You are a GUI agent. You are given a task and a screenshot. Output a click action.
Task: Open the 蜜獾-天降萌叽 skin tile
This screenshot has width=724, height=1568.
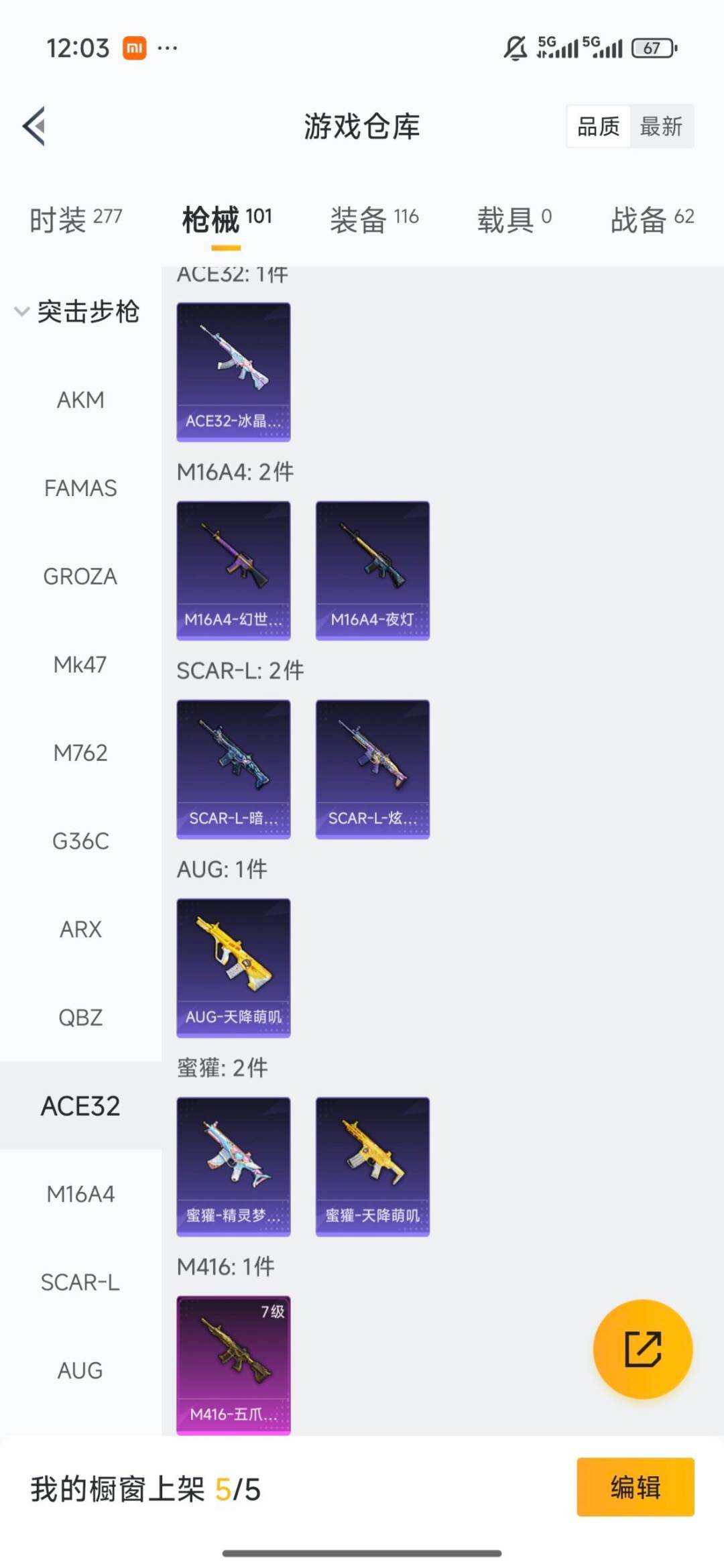click(x=372, y=1166)
